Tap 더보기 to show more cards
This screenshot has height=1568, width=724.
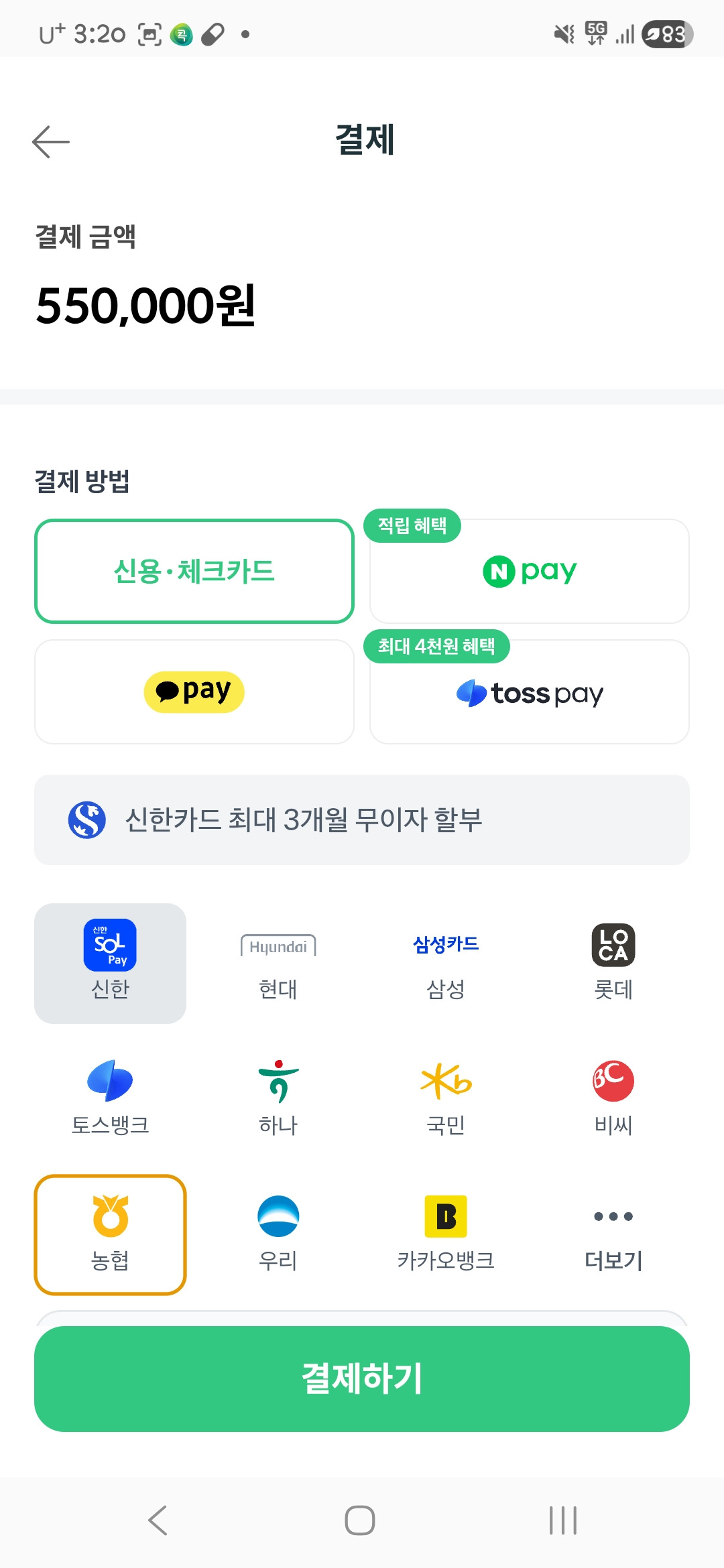pyautogui.click(x=613, y=1234)
